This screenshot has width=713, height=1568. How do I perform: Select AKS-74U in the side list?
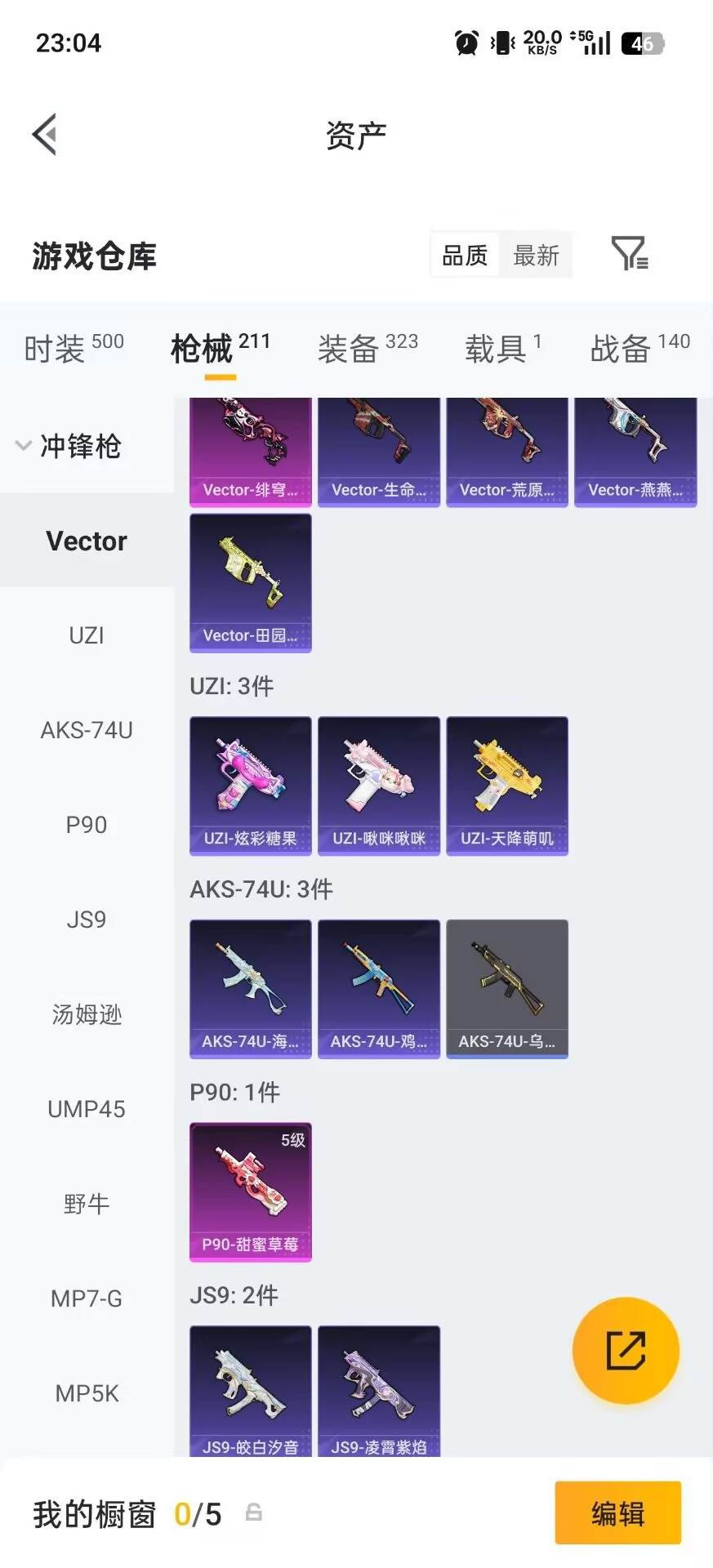(87, 730)
